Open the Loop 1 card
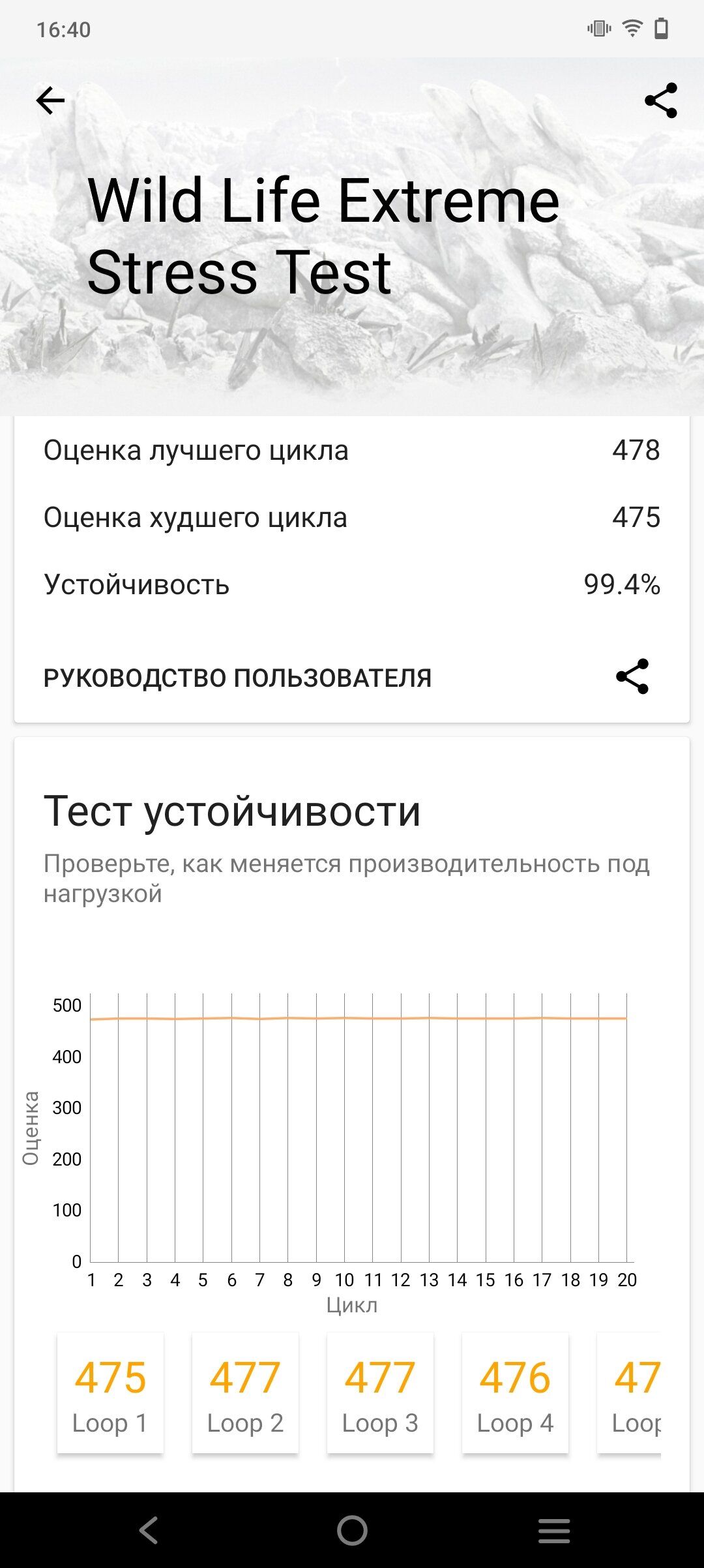704x1568 pixels. pyautogui.click(x=110, y=1393)
